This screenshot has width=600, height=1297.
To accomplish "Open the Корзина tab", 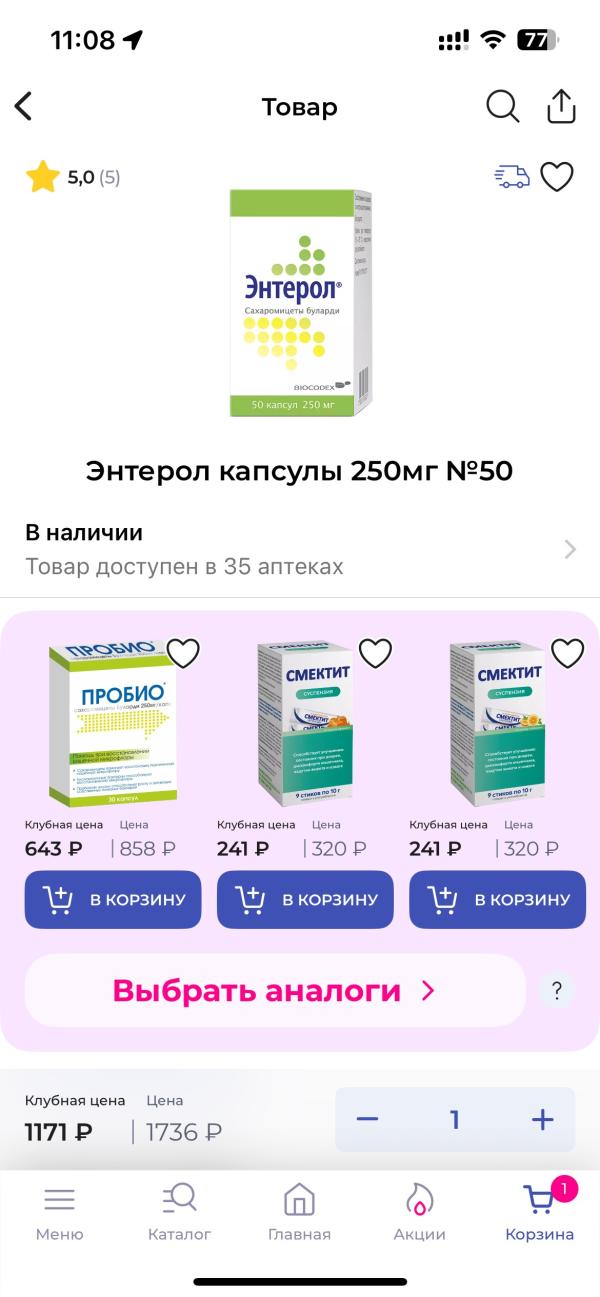I will click(x=539, y=1211).
